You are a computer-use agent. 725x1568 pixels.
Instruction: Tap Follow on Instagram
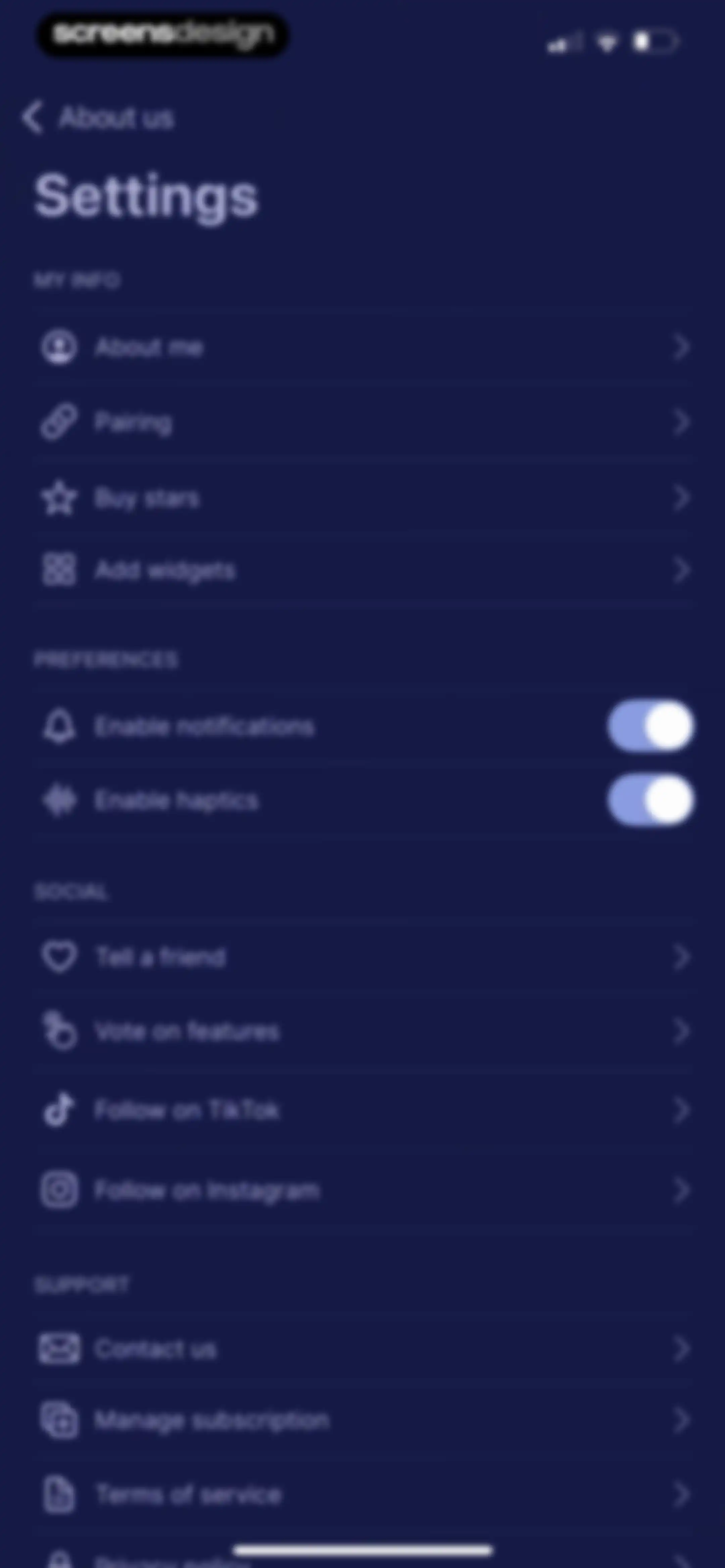364,1190
